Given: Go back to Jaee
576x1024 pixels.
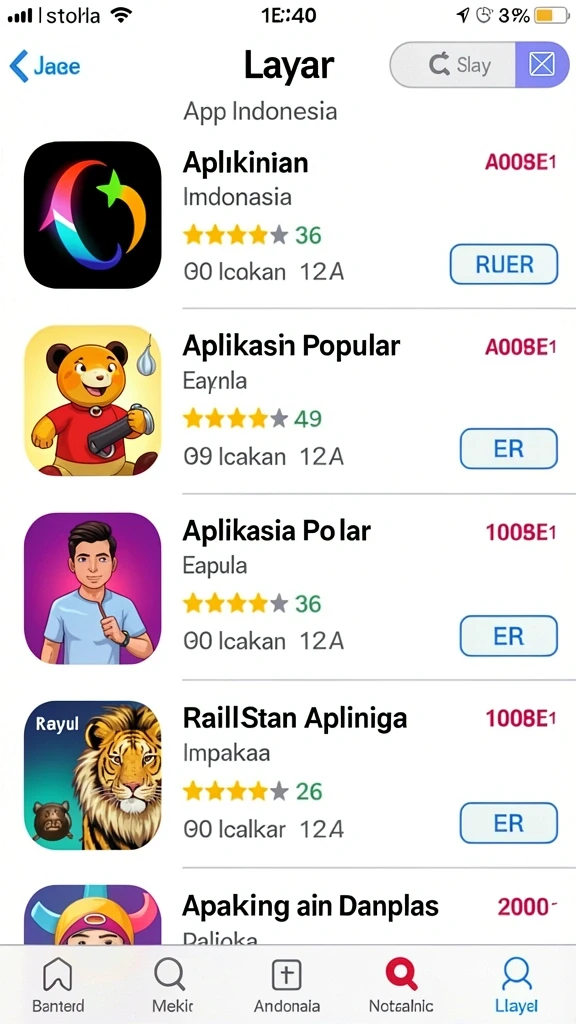Looking at the screenshot, I should (44, 66).
